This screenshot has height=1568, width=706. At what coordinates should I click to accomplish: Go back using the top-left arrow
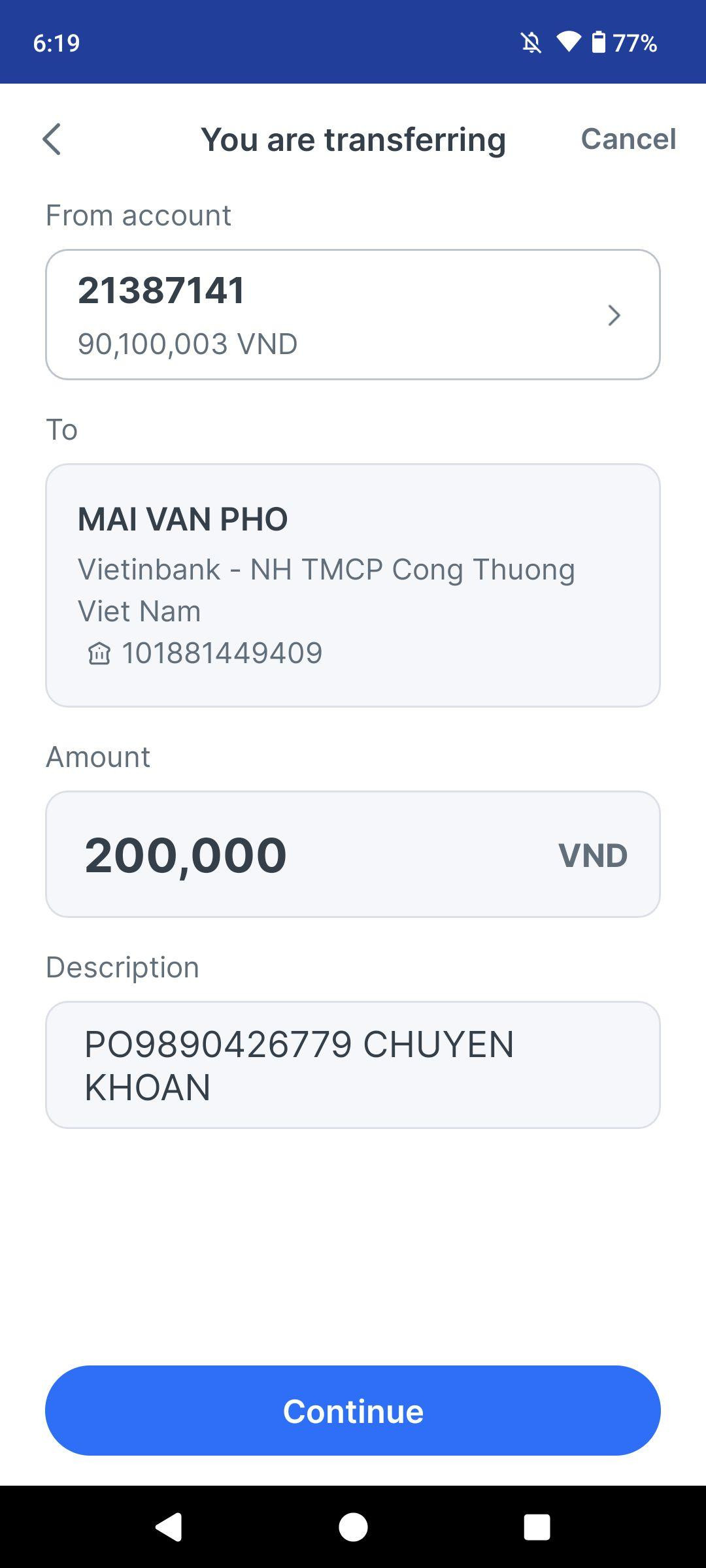[x=52, y=139]
